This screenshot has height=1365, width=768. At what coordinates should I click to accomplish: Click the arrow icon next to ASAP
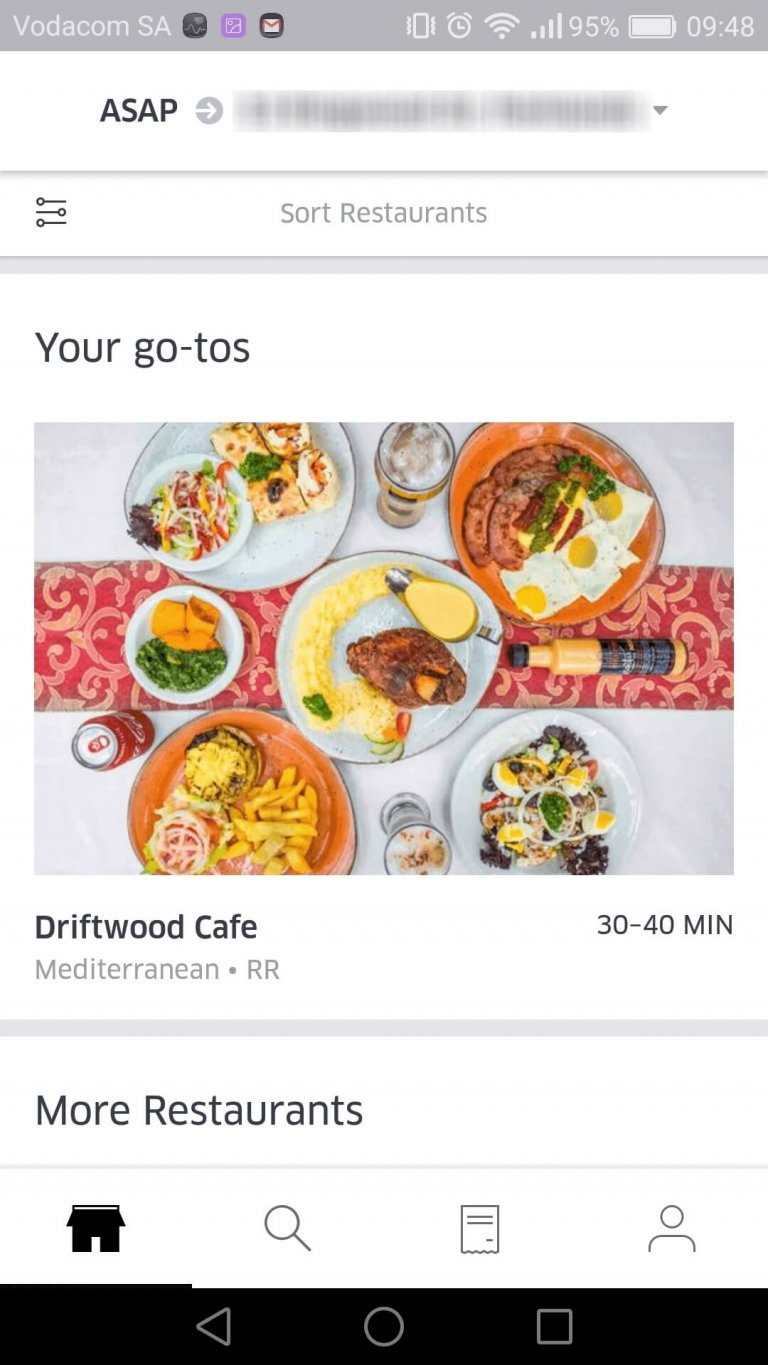point(208,110)
